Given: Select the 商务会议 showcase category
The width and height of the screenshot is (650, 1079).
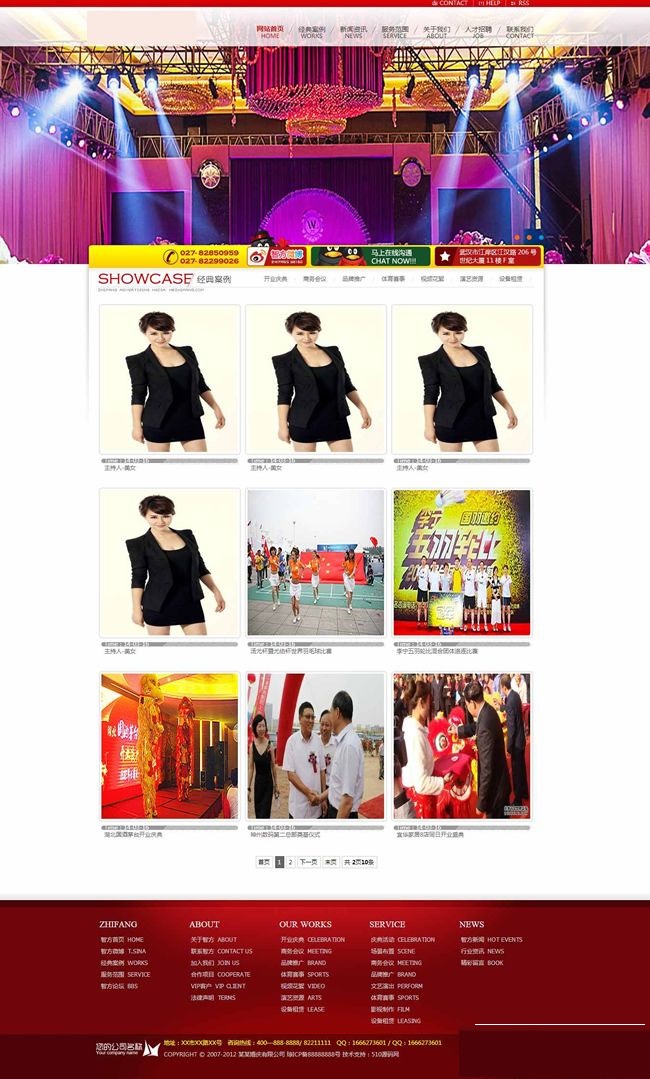Looking at the screenshot, I should point(314,279).
